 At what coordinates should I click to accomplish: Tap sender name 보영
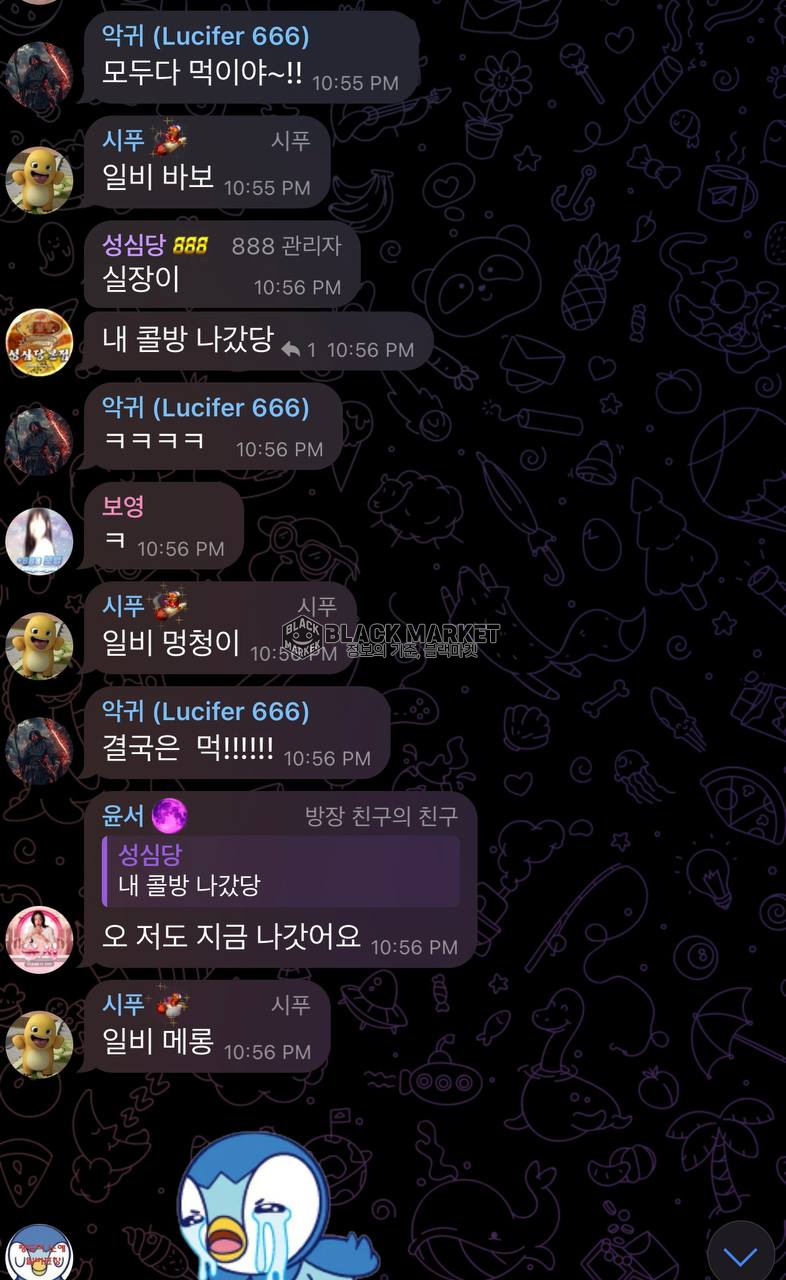coord(123,506)
